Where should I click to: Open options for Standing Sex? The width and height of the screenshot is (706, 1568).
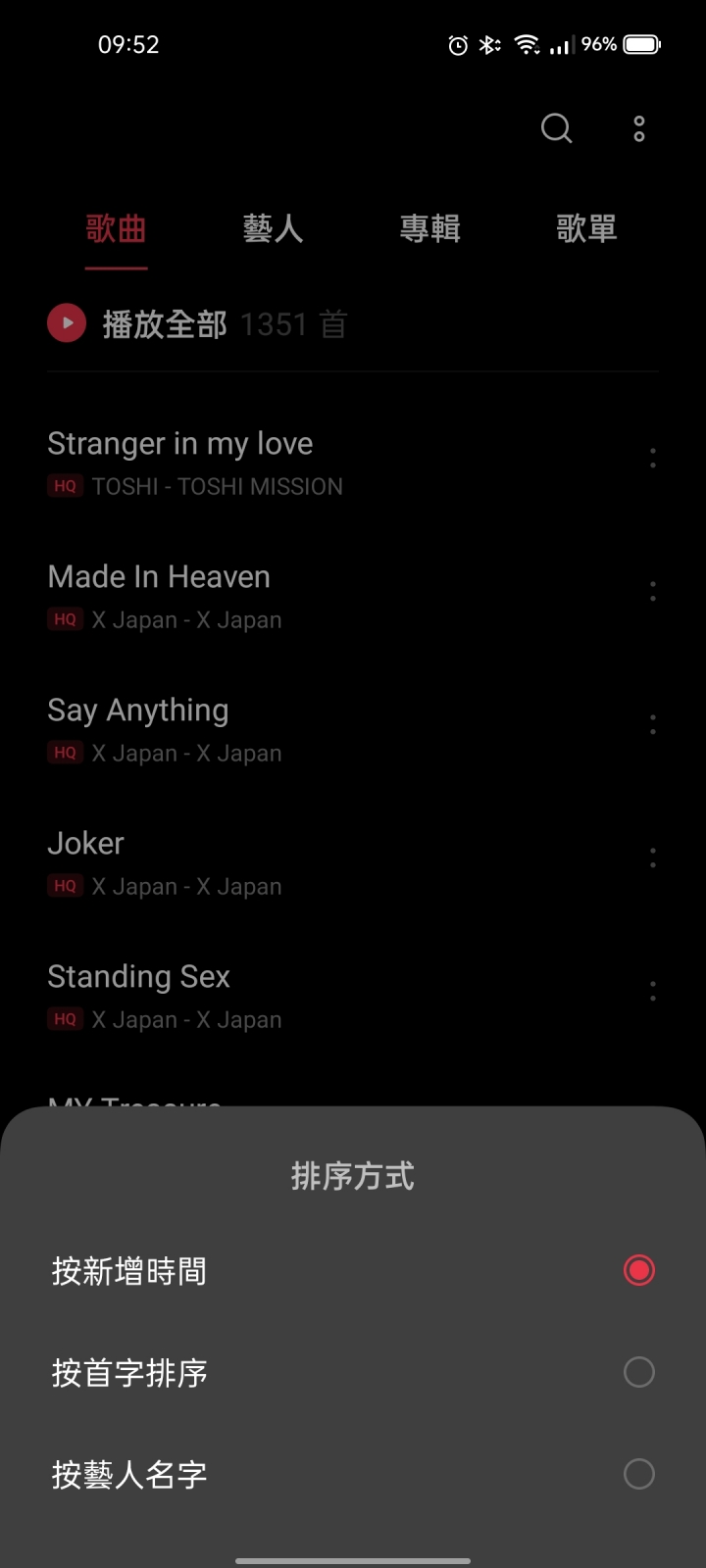653,991
